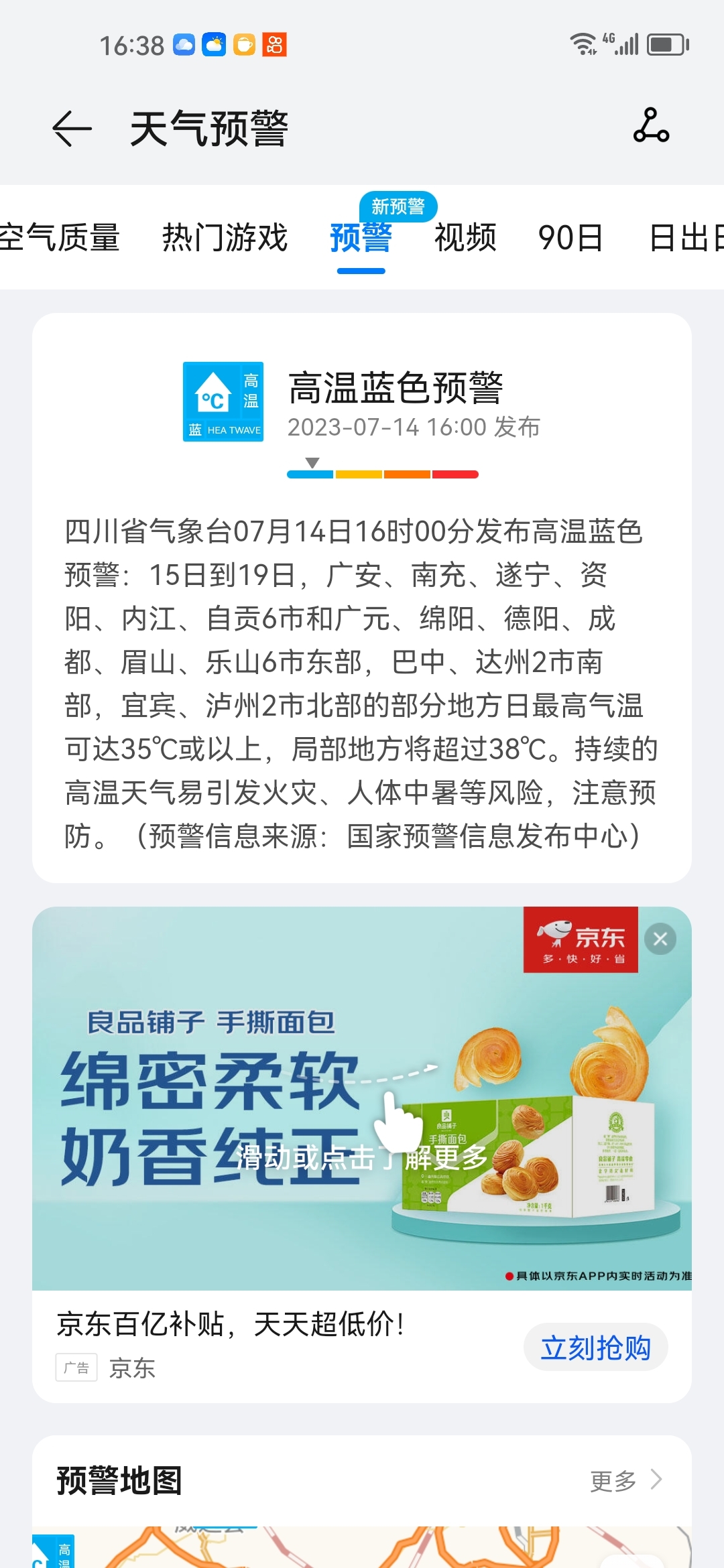Share this weather warning

(x=651, y=125)
